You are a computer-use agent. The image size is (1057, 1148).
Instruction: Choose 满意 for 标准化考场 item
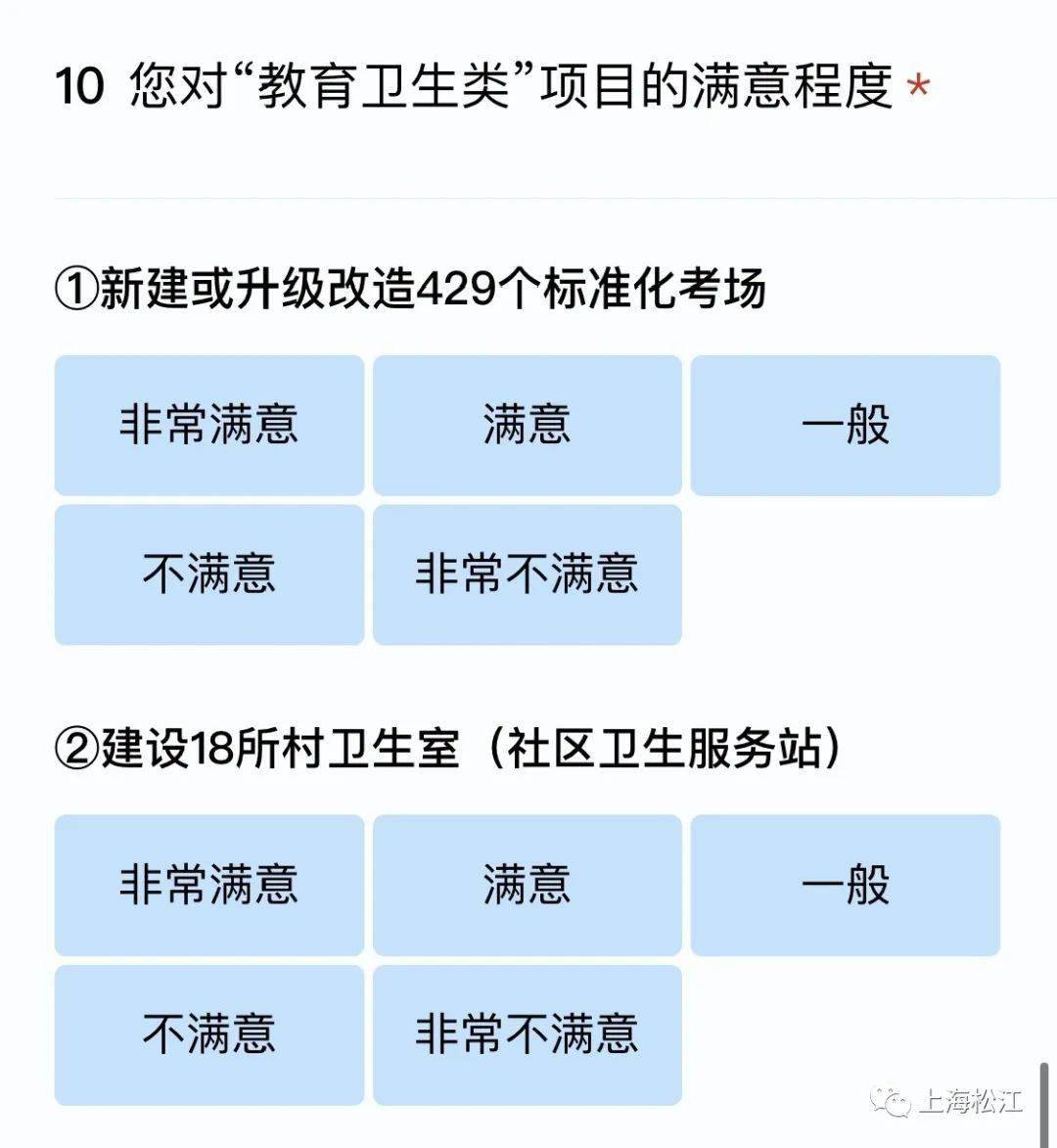pyautogui.click(x=527, y=426)
